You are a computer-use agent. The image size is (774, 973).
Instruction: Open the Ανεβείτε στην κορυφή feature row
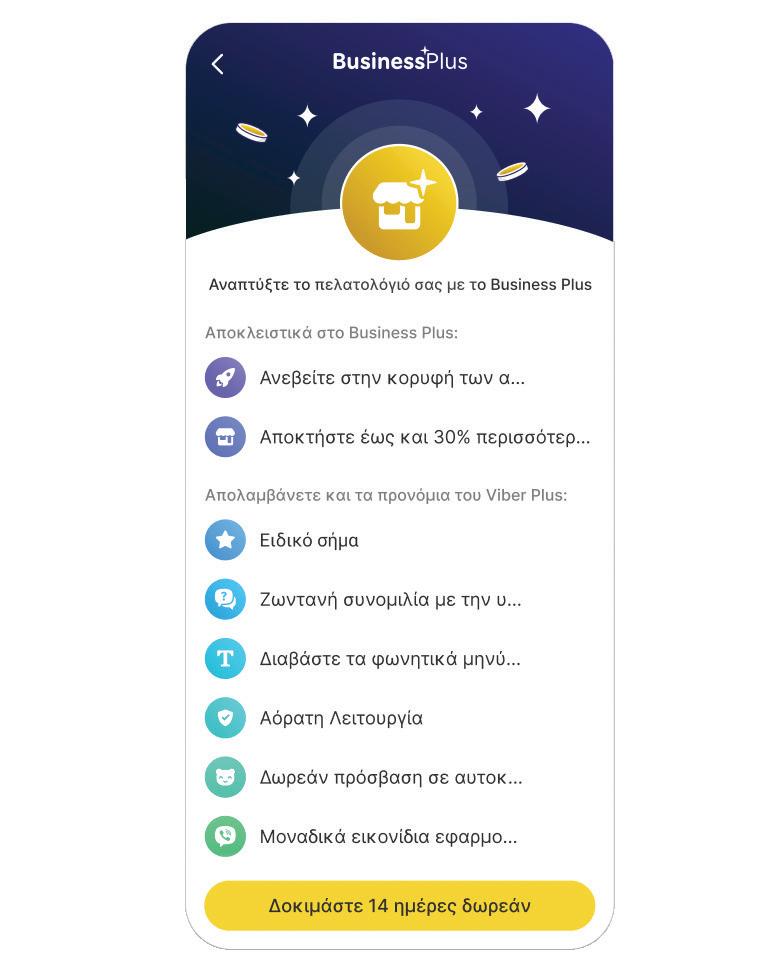click(391, 378)
